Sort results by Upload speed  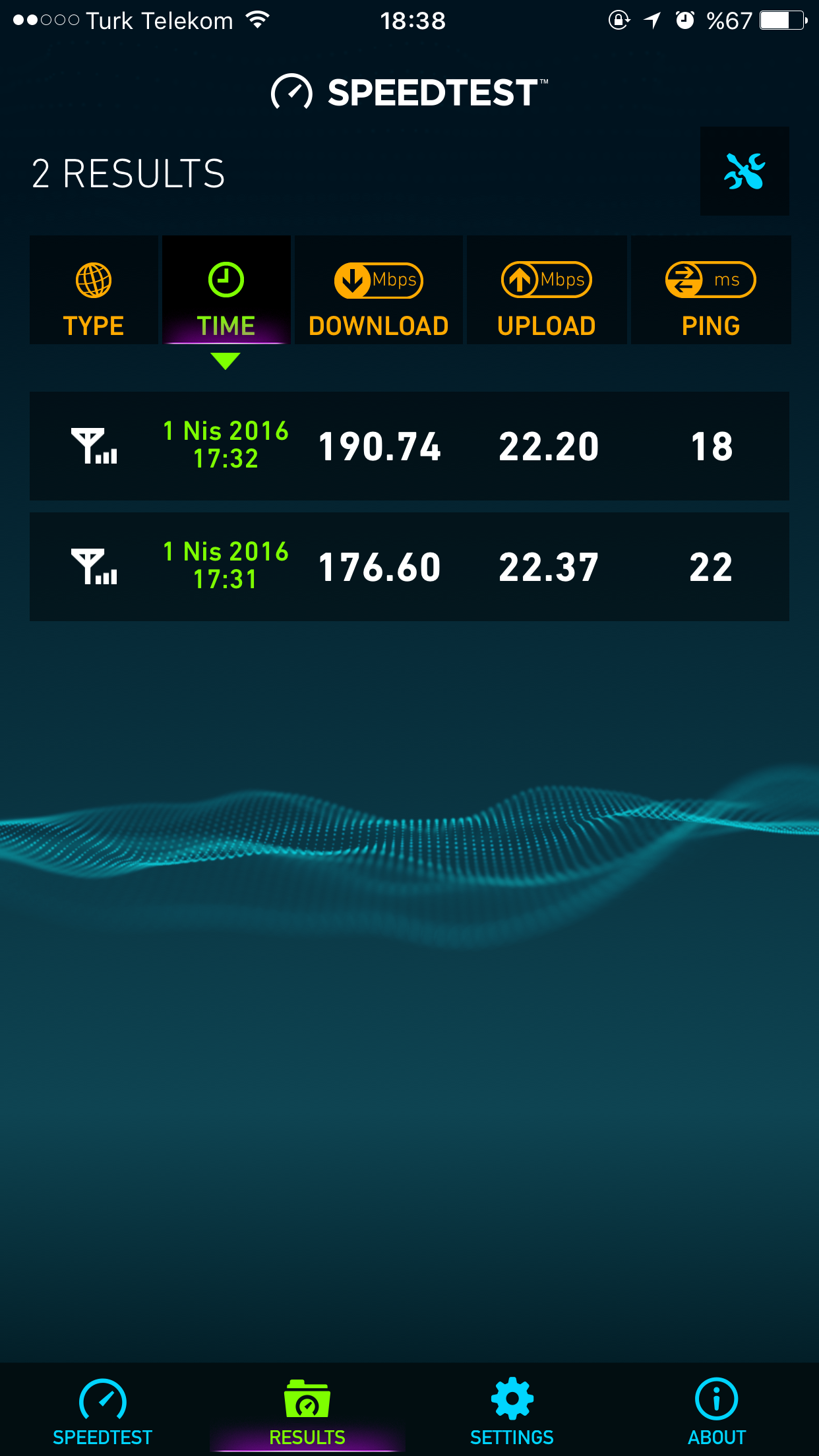coord(547,290)
